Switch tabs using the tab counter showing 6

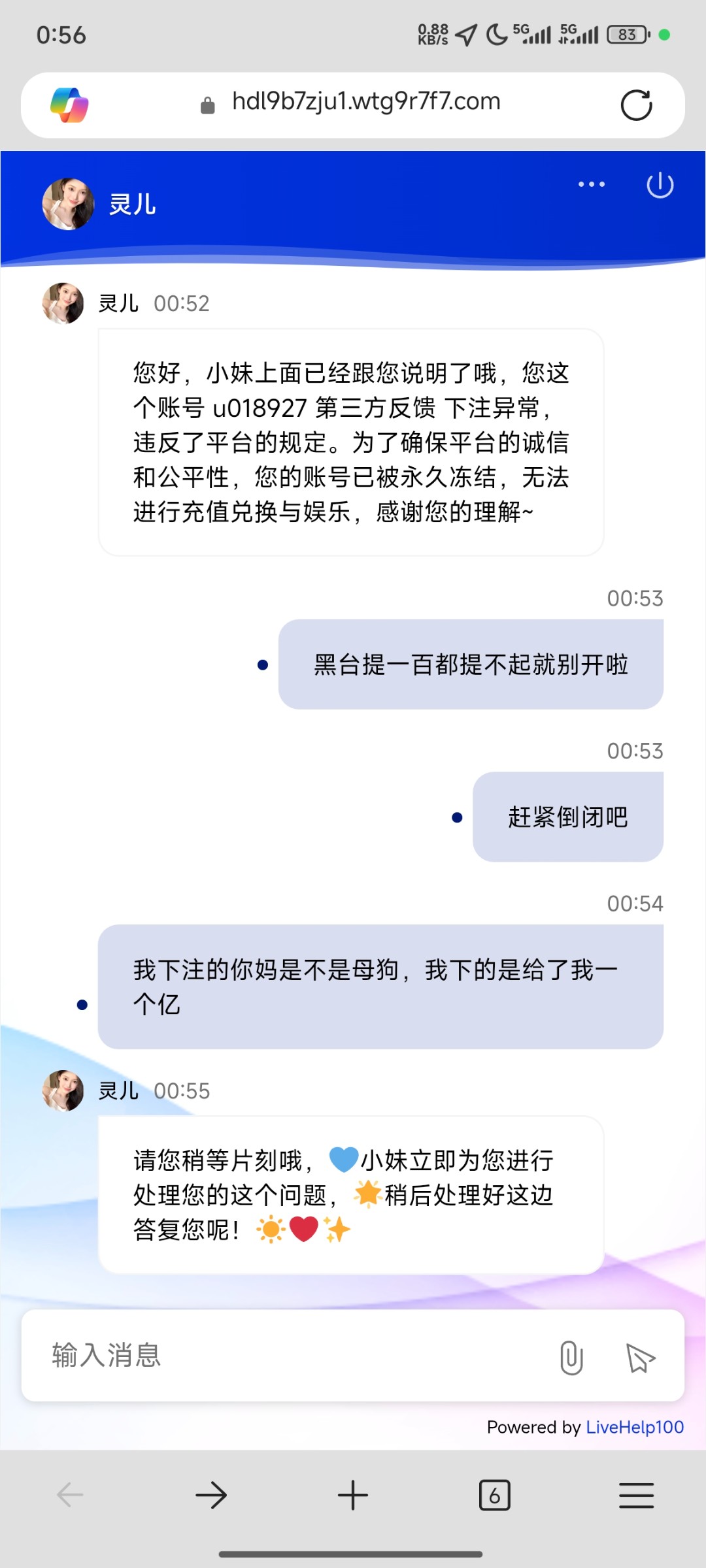click(494, 1494)
